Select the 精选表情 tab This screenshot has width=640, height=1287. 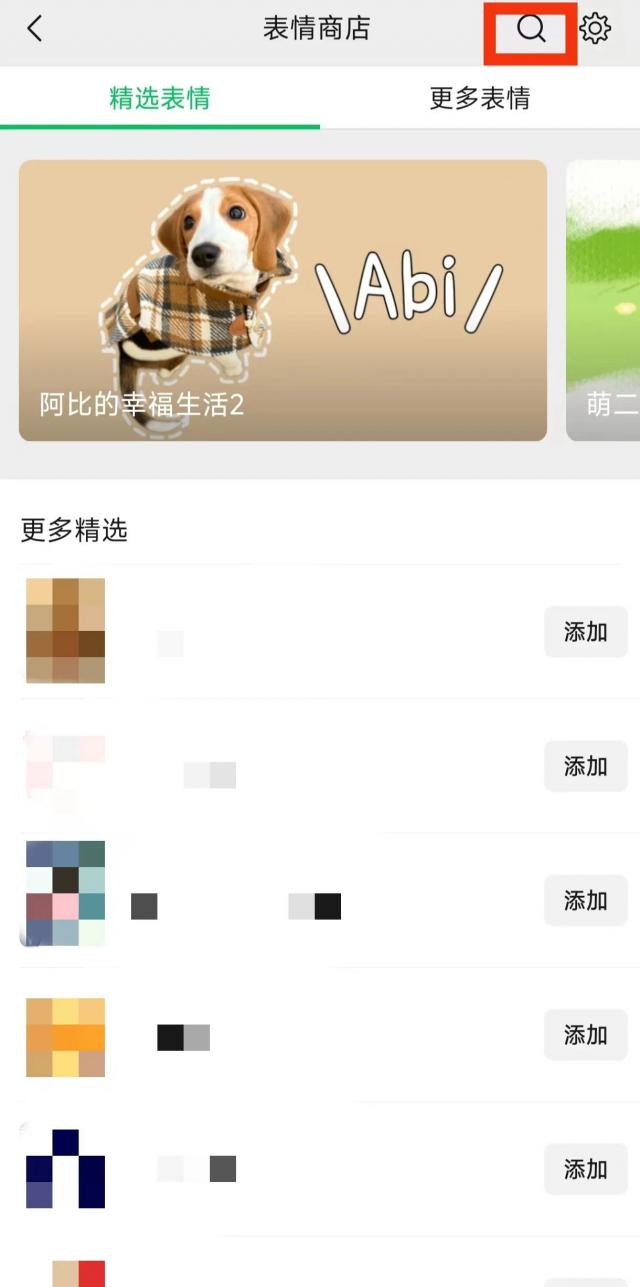pos(160,98)
